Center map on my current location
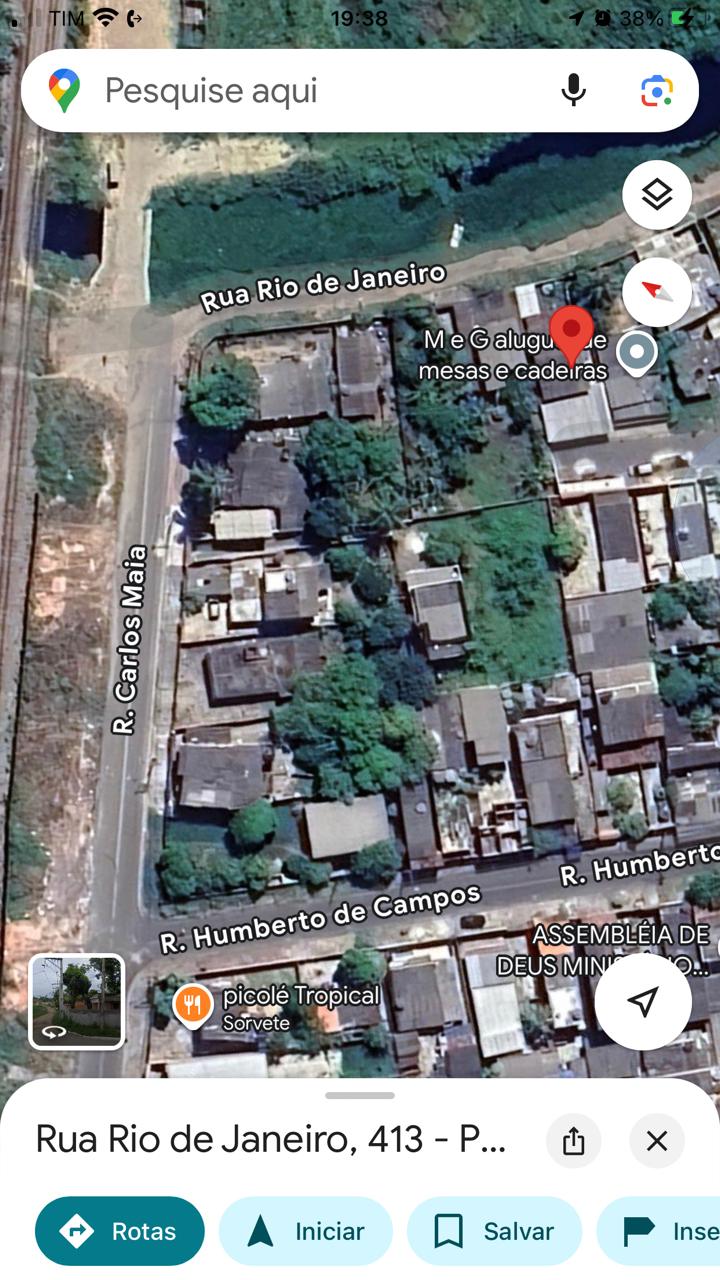Viewport: 720px width, 1280px height. click(x=643, y=1002)
